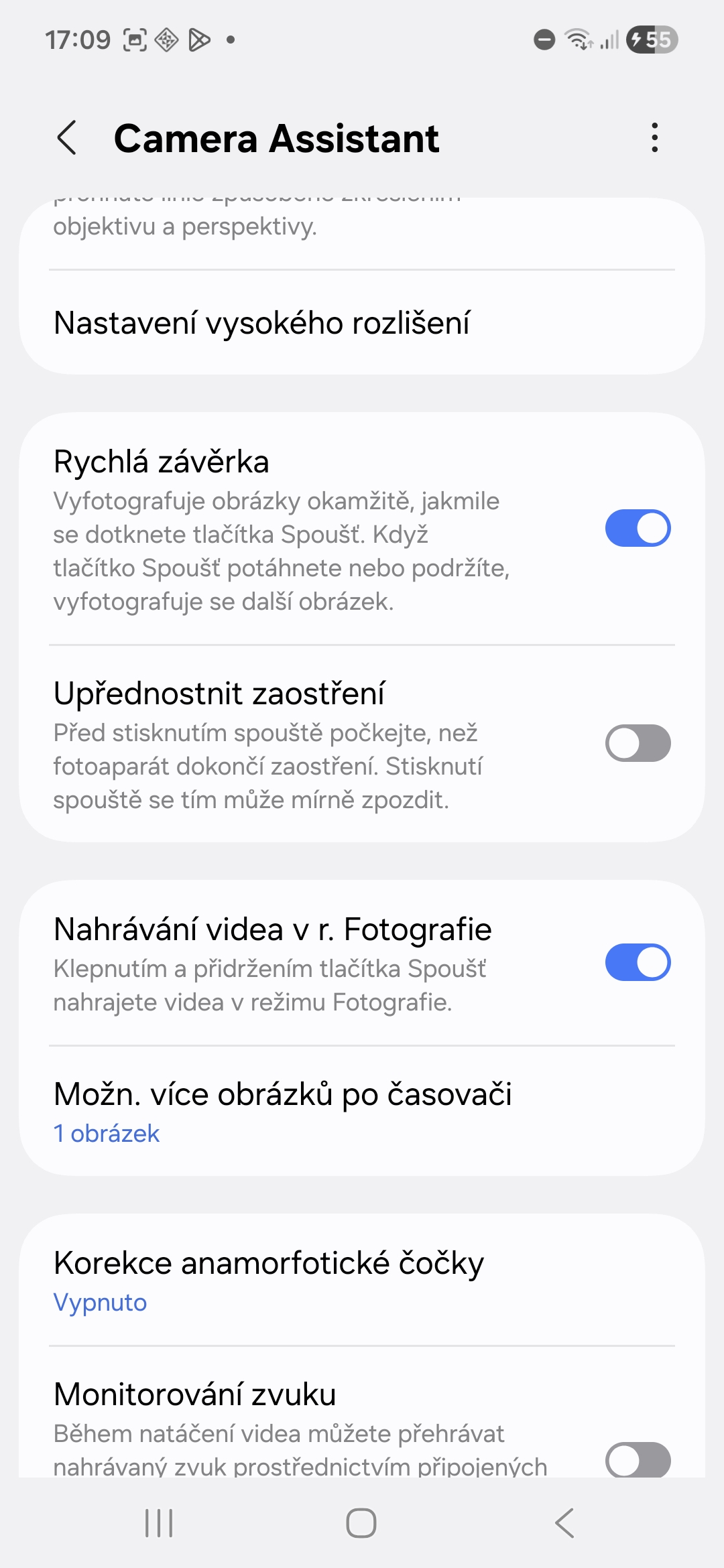
Task: Open recent apps from navigation bar
Action: tap(159, 1523)
